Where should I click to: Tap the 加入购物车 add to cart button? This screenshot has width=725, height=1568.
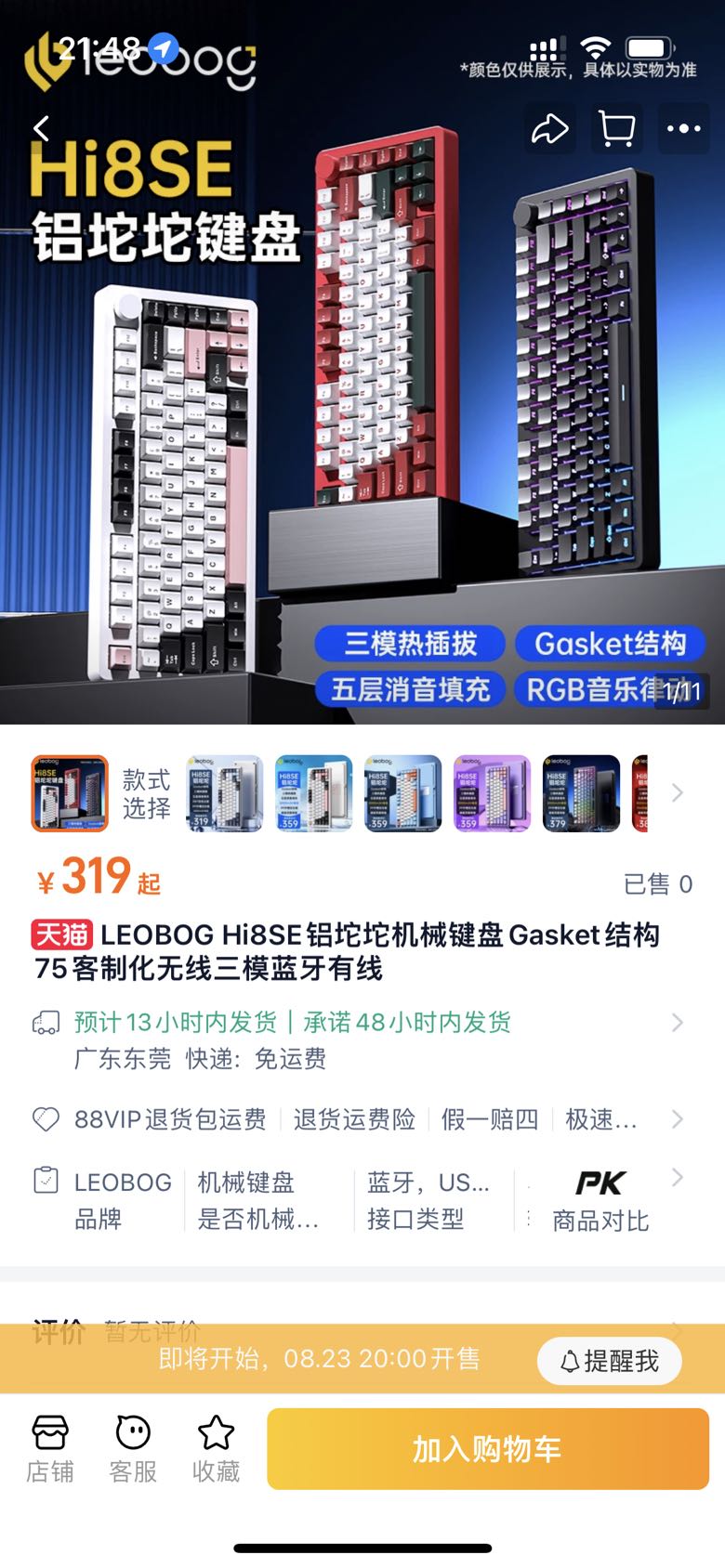coord(487,1447)
